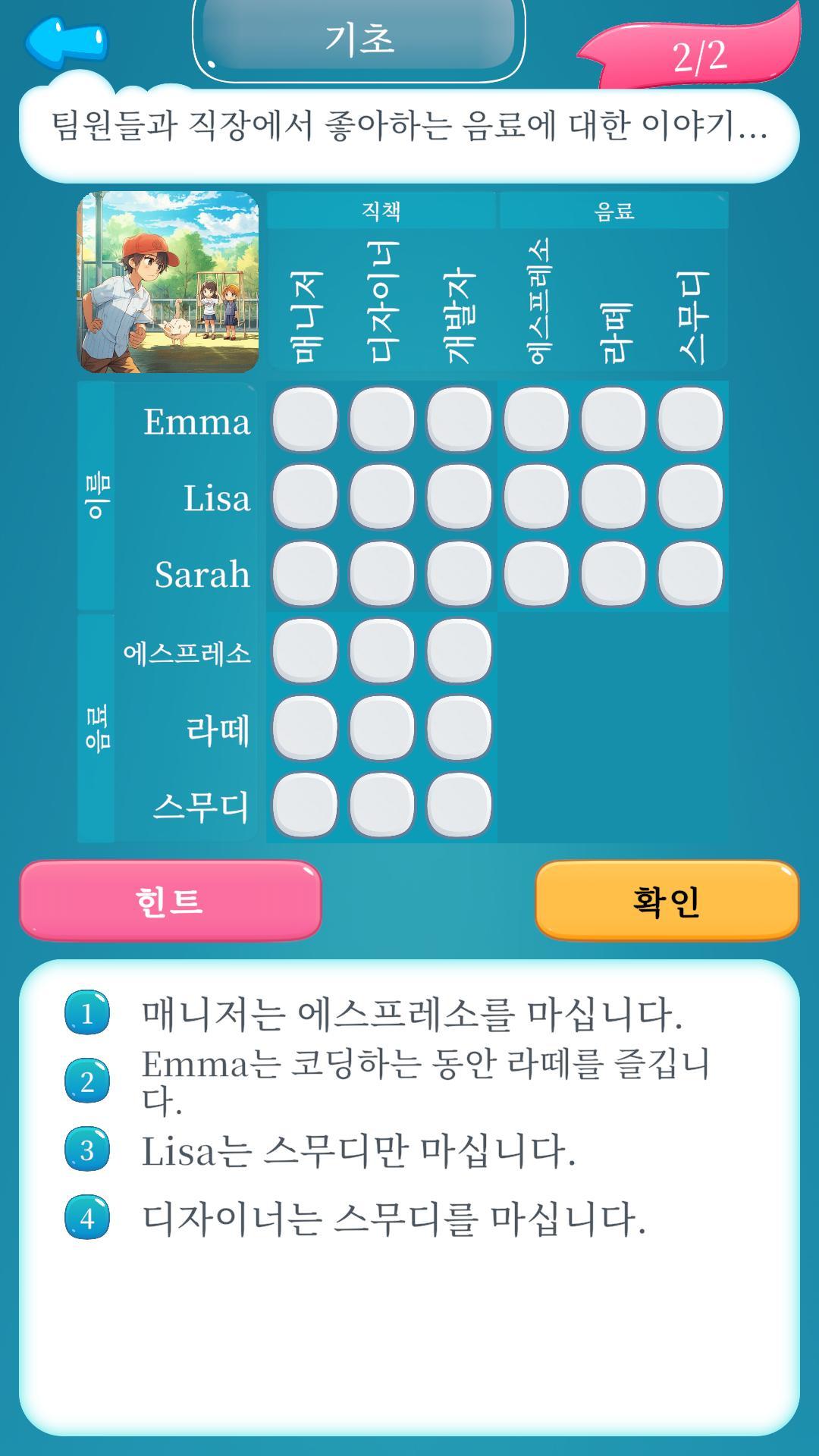Mark Emma's cell under 매니저
This screenshot has width=819, height=1456.
305,419
